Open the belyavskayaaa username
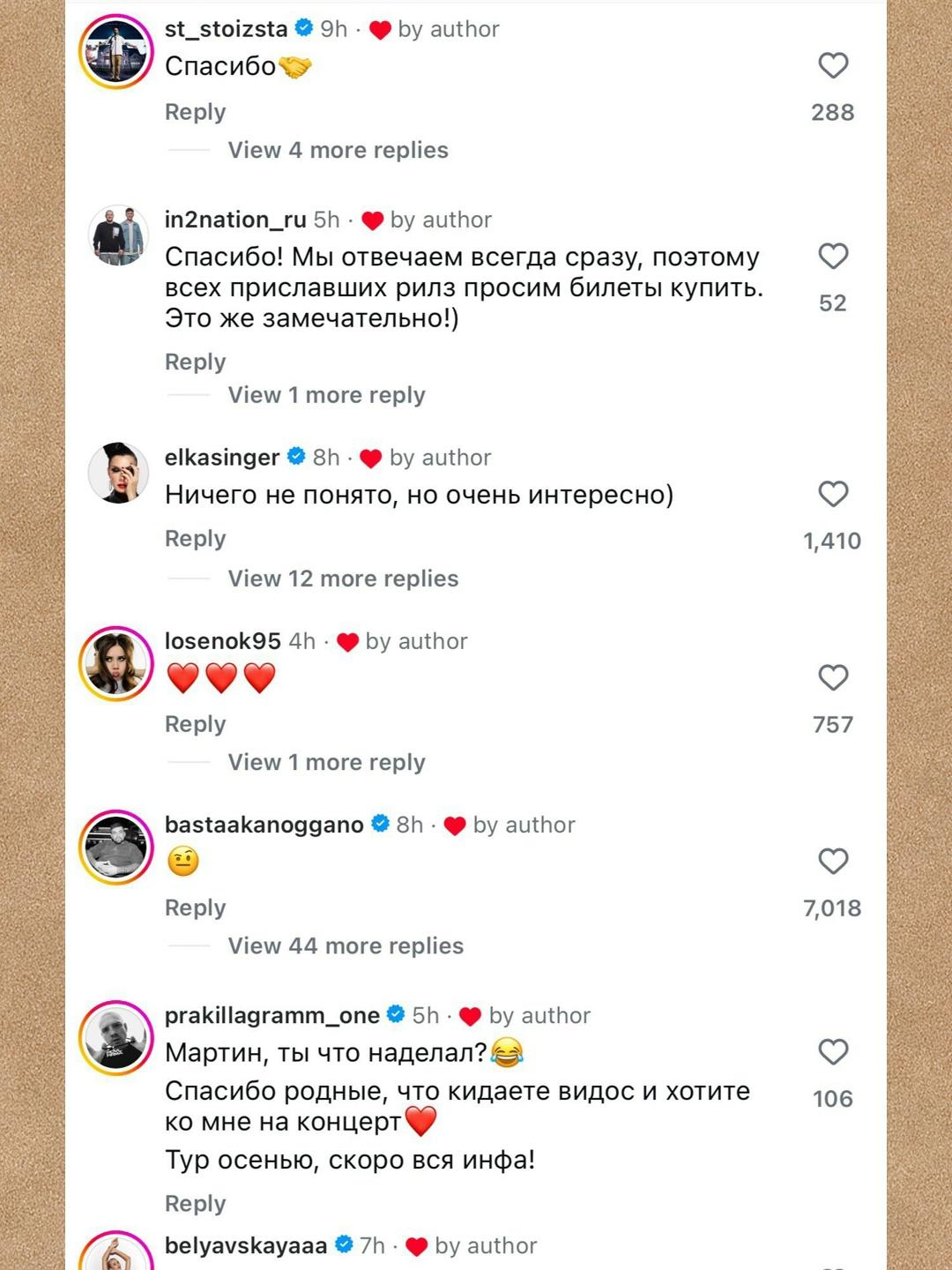 pyautogui.click(x=246, y=1245)
